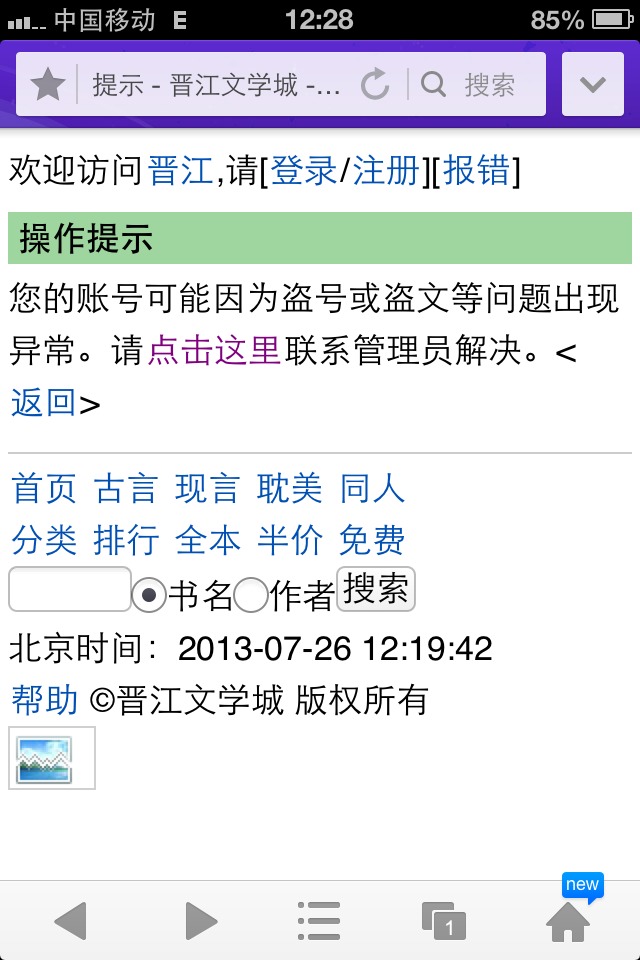Open the 登录 login link

[x=303, y=171]
